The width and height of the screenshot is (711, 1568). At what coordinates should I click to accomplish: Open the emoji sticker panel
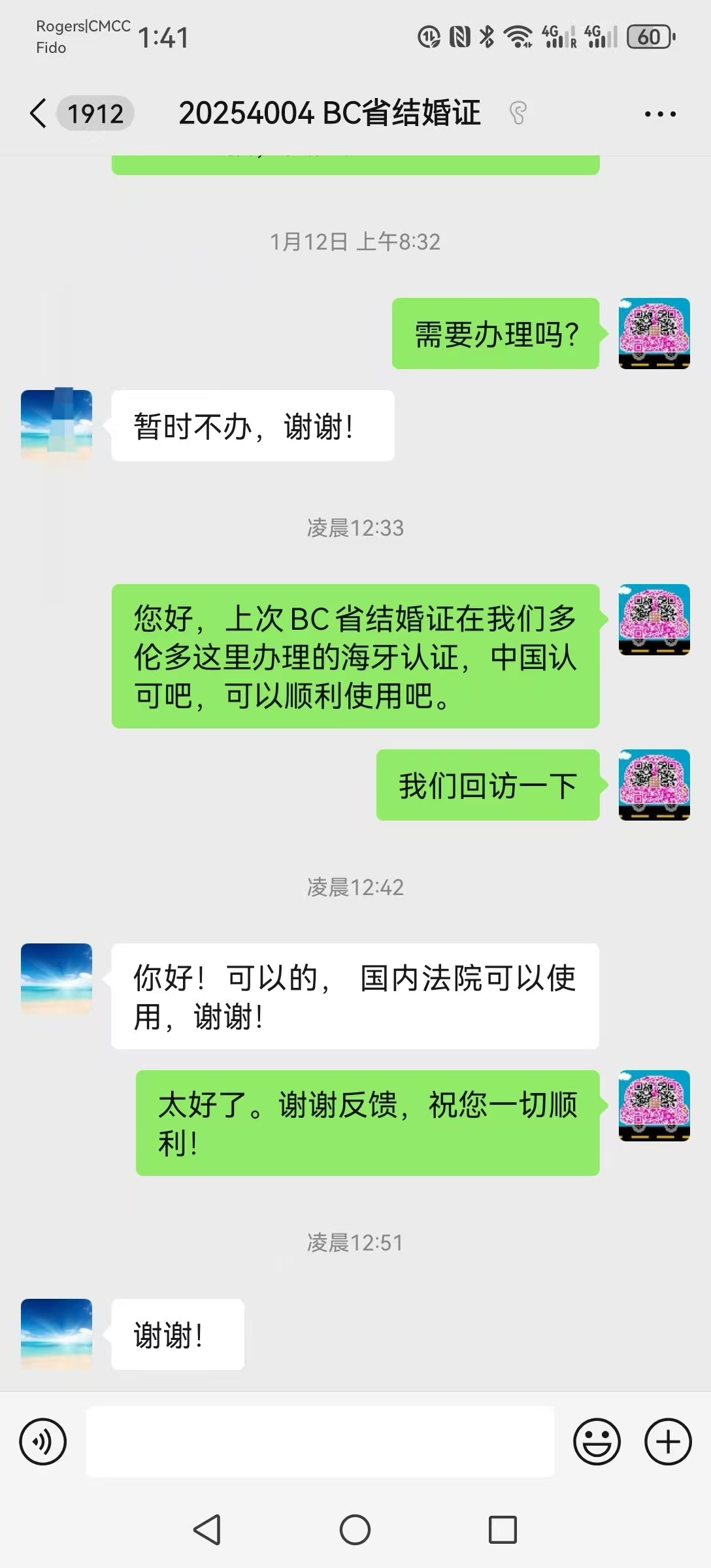click(x=597, y=1441)
